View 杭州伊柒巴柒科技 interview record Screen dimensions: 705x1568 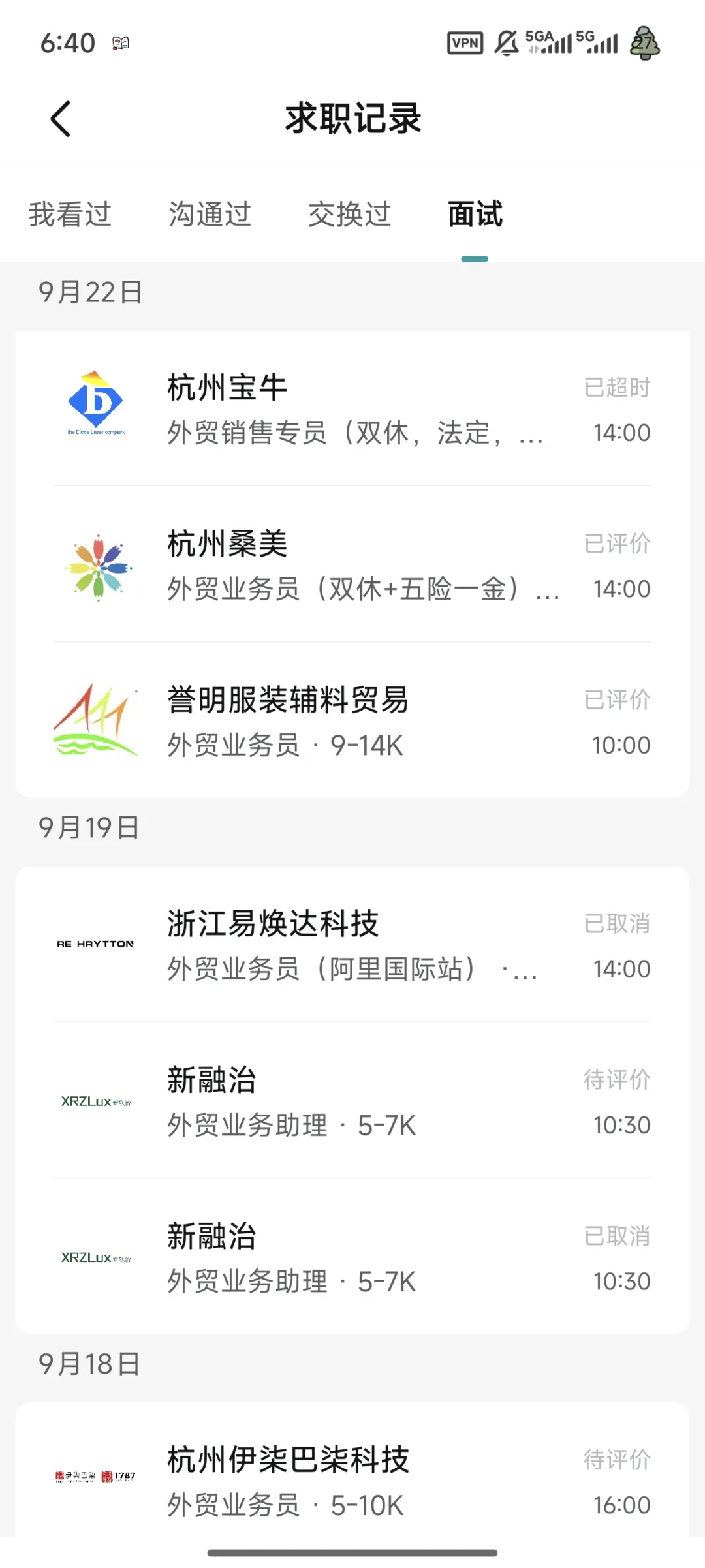point(352,1481)
